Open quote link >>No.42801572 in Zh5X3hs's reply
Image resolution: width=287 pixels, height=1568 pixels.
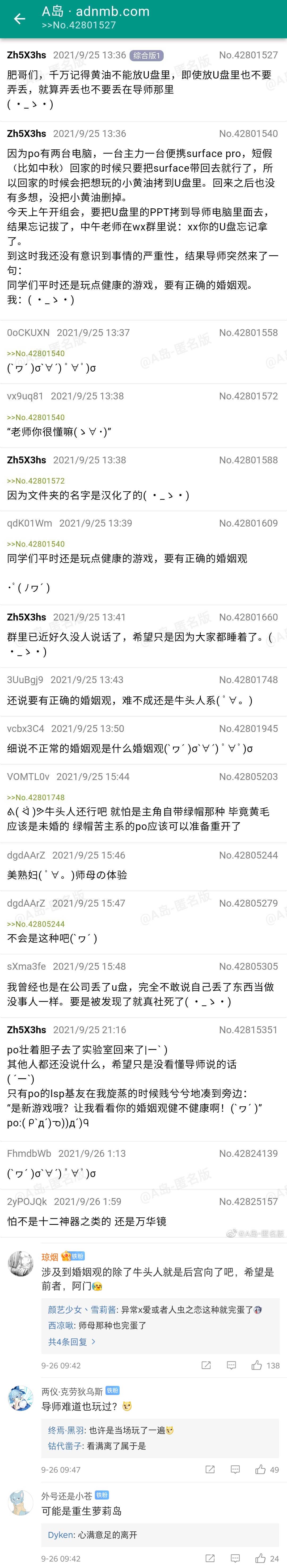pyautogui.click(x=35, y=480)
